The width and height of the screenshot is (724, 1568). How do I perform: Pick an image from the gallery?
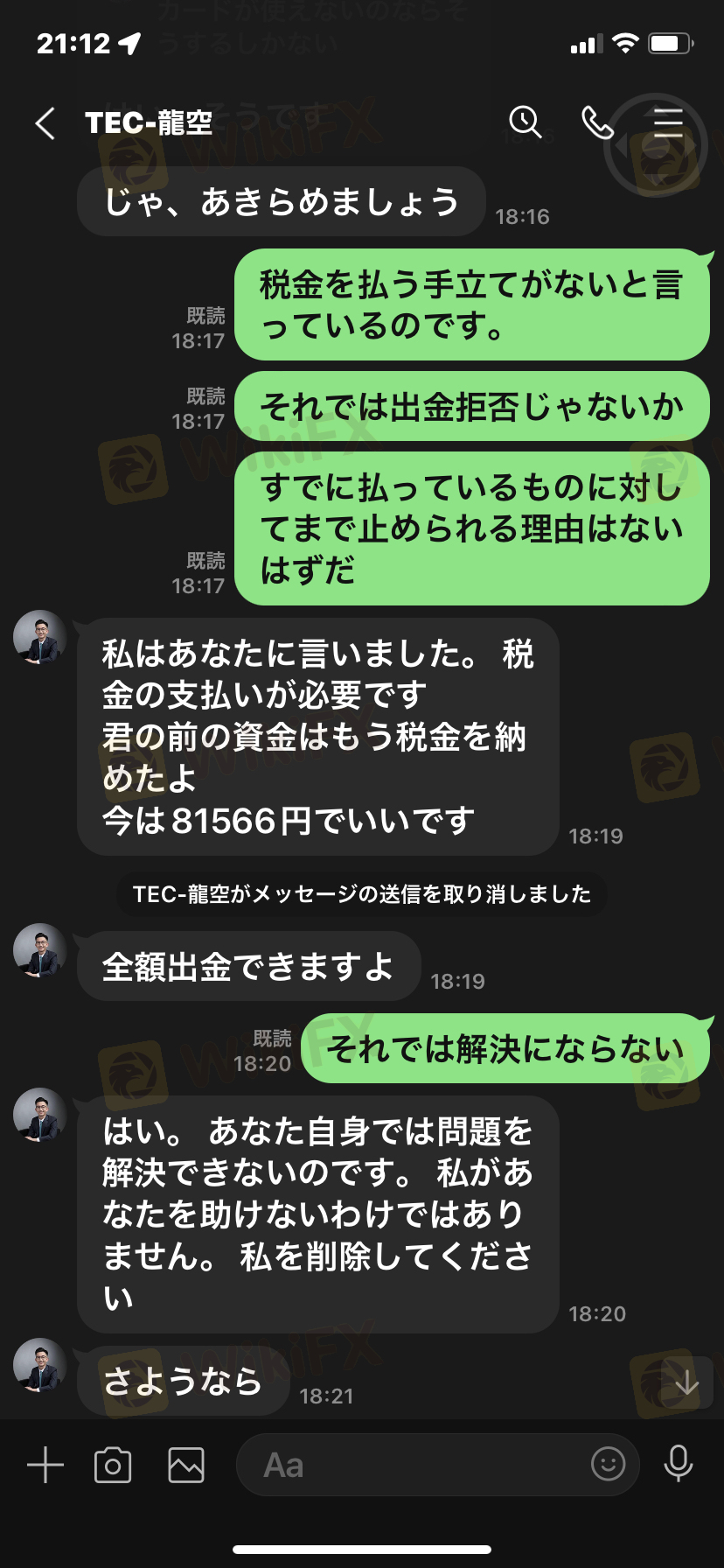coord(186,1465)
